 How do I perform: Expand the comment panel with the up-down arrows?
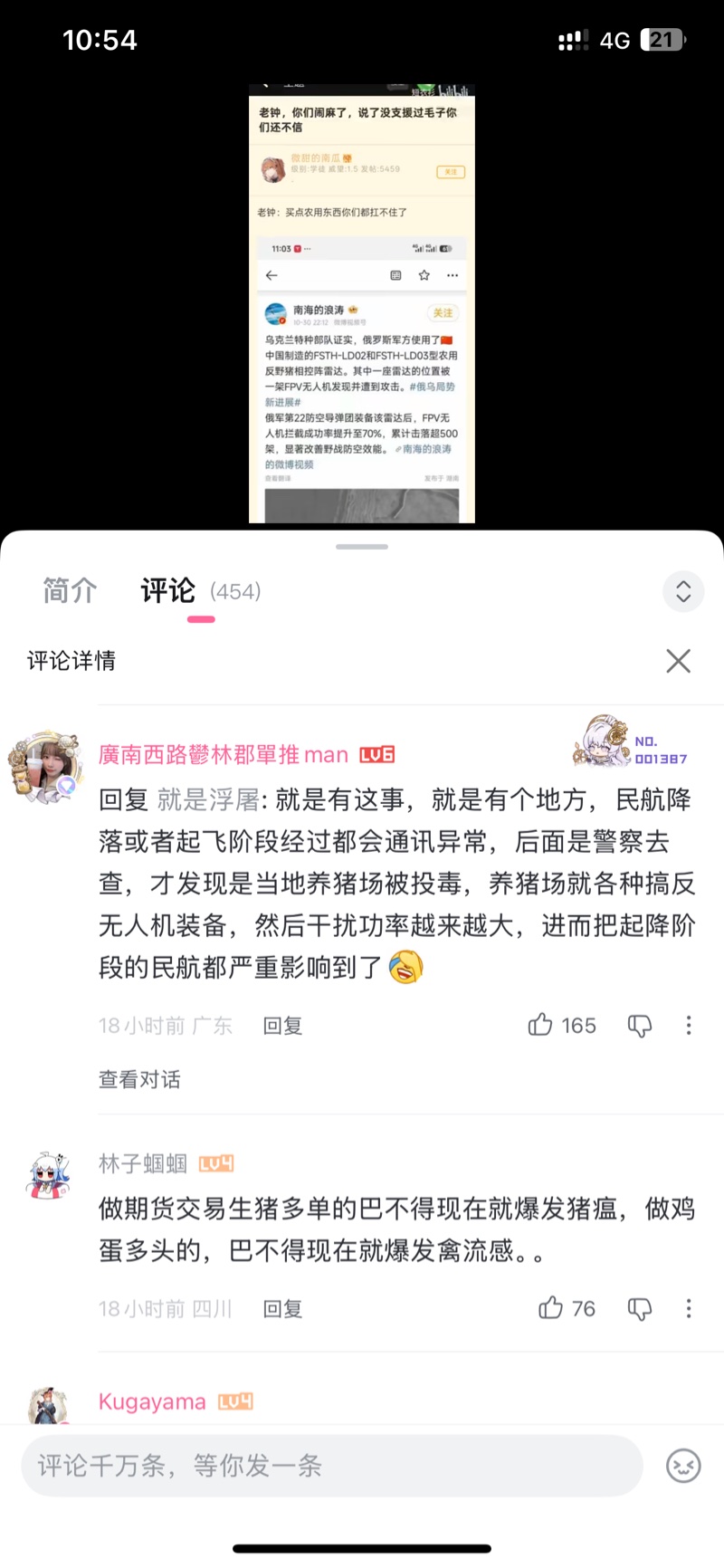point(683,592)
